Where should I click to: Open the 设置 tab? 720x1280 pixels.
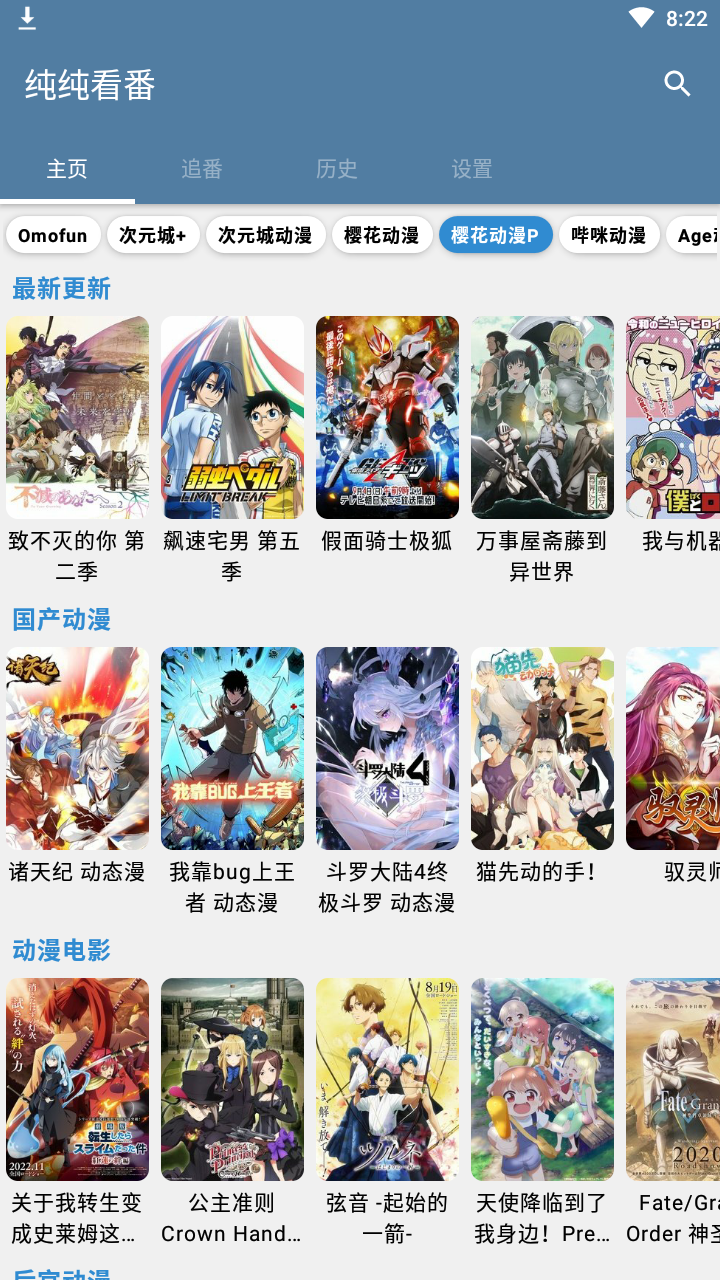point(471,169)
